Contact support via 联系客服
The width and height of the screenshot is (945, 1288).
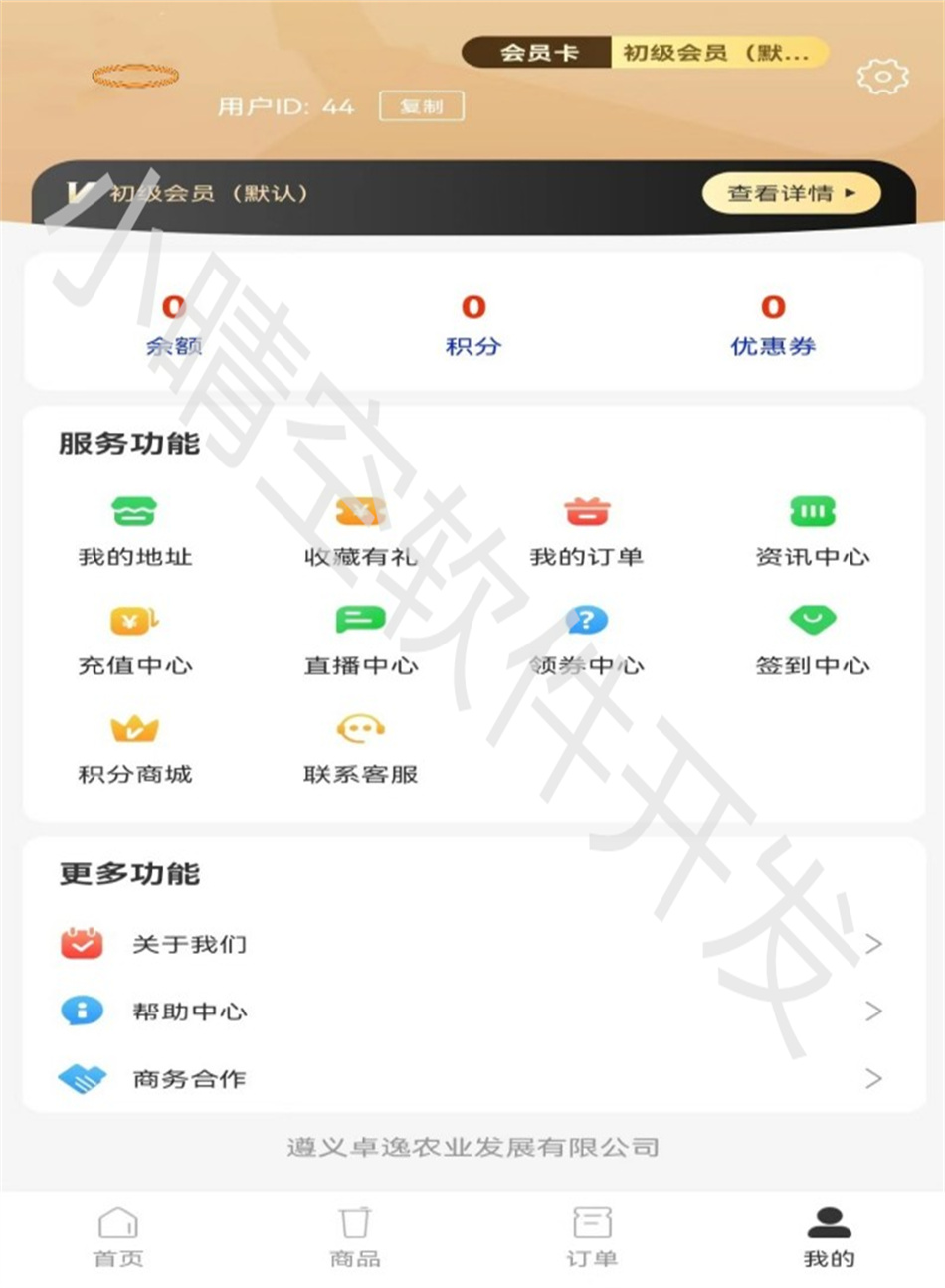tap(360, 749)
